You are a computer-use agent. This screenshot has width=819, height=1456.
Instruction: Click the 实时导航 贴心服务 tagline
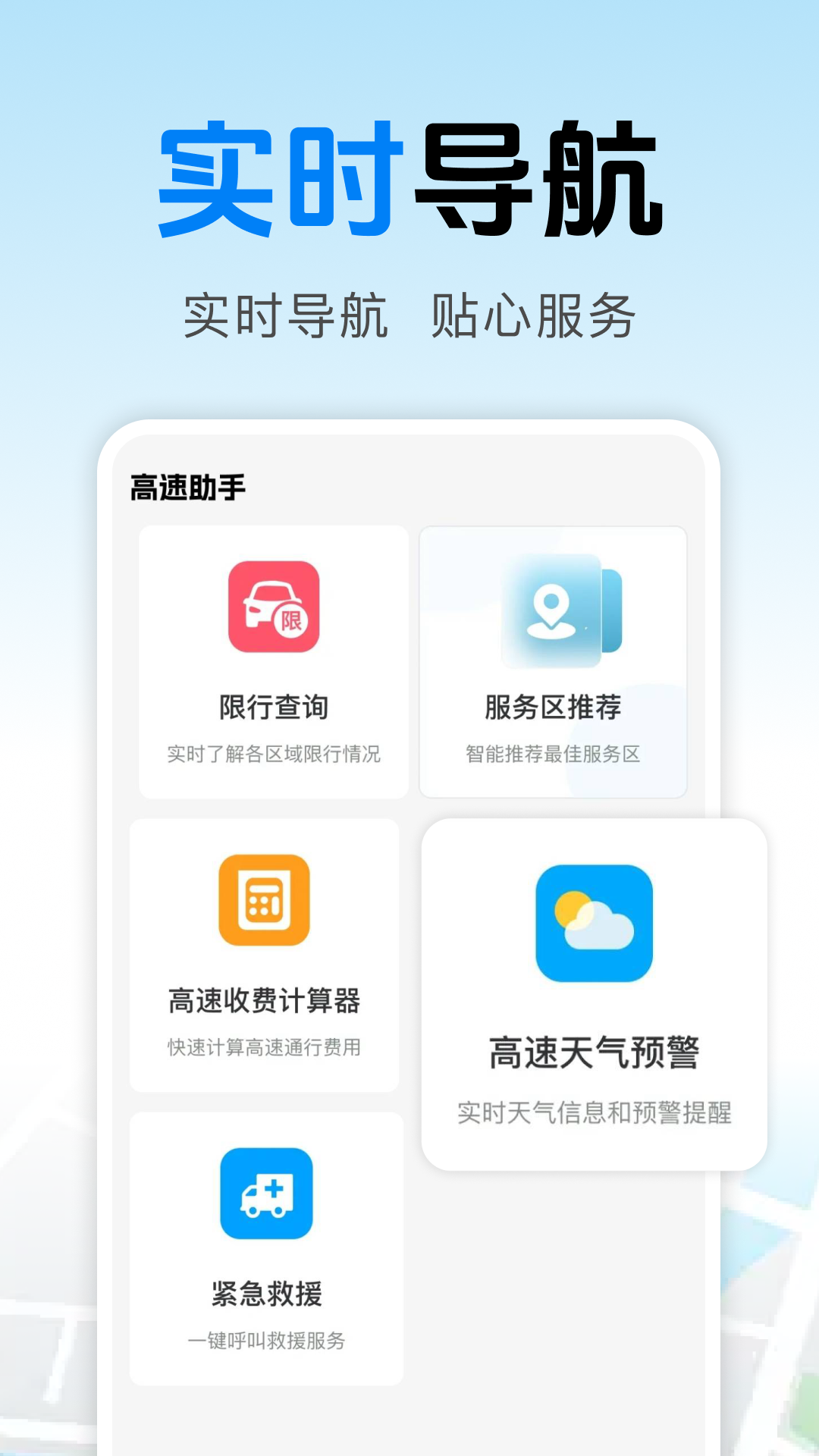tap(409, 311)
